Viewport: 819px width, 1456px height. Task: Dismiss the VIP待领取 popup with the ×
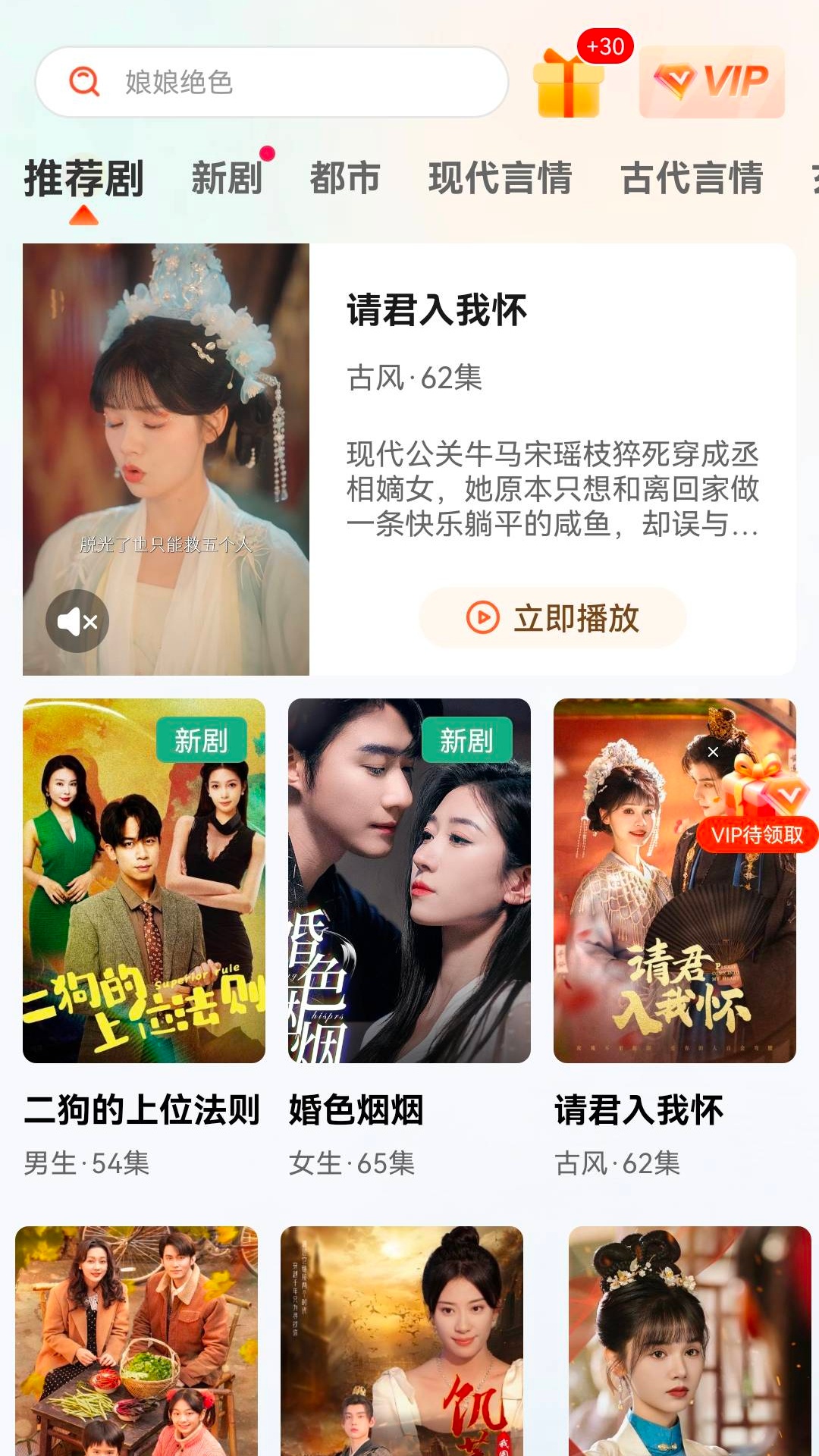point(713,752)
